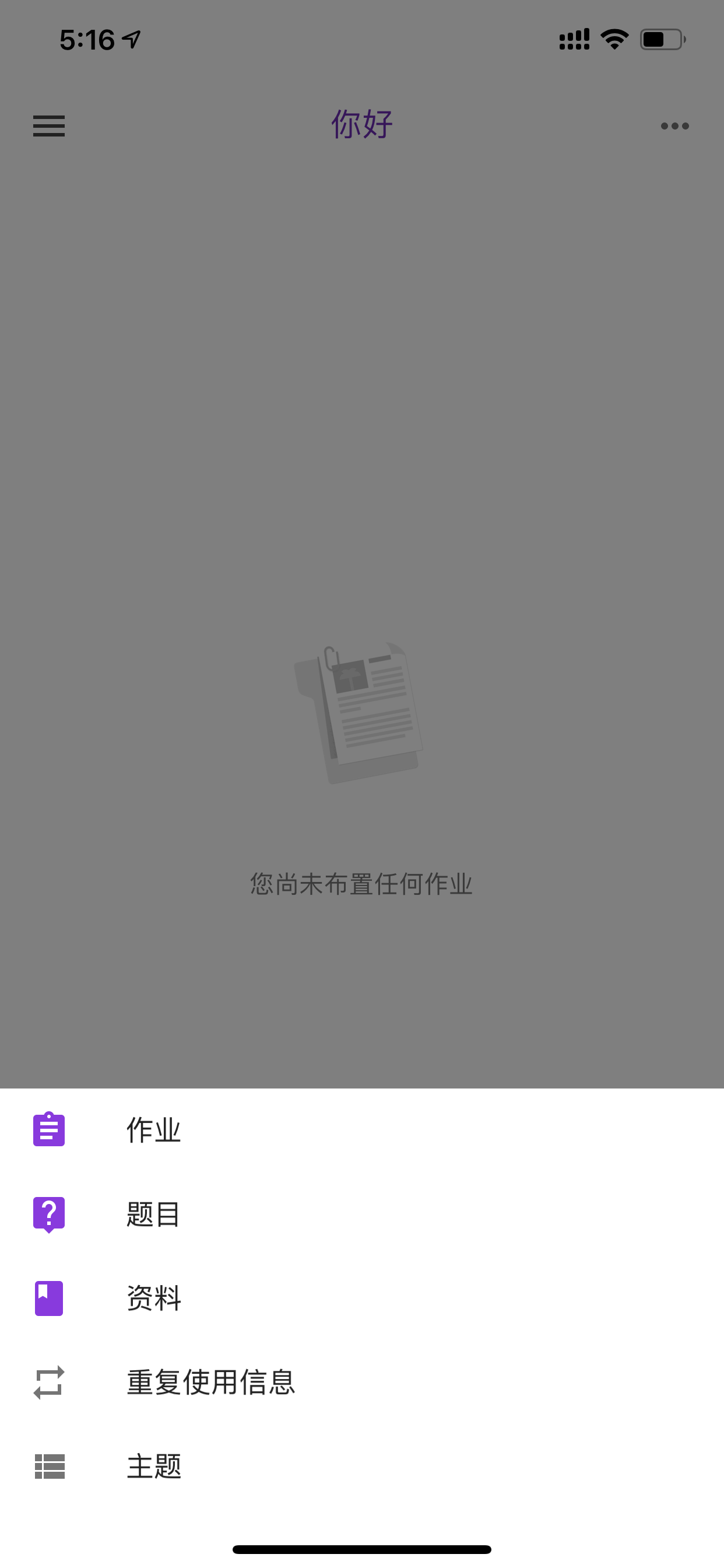Open the three-dot overflow menu
This screenshot has width=724, height=1568.
coord(674,126)
